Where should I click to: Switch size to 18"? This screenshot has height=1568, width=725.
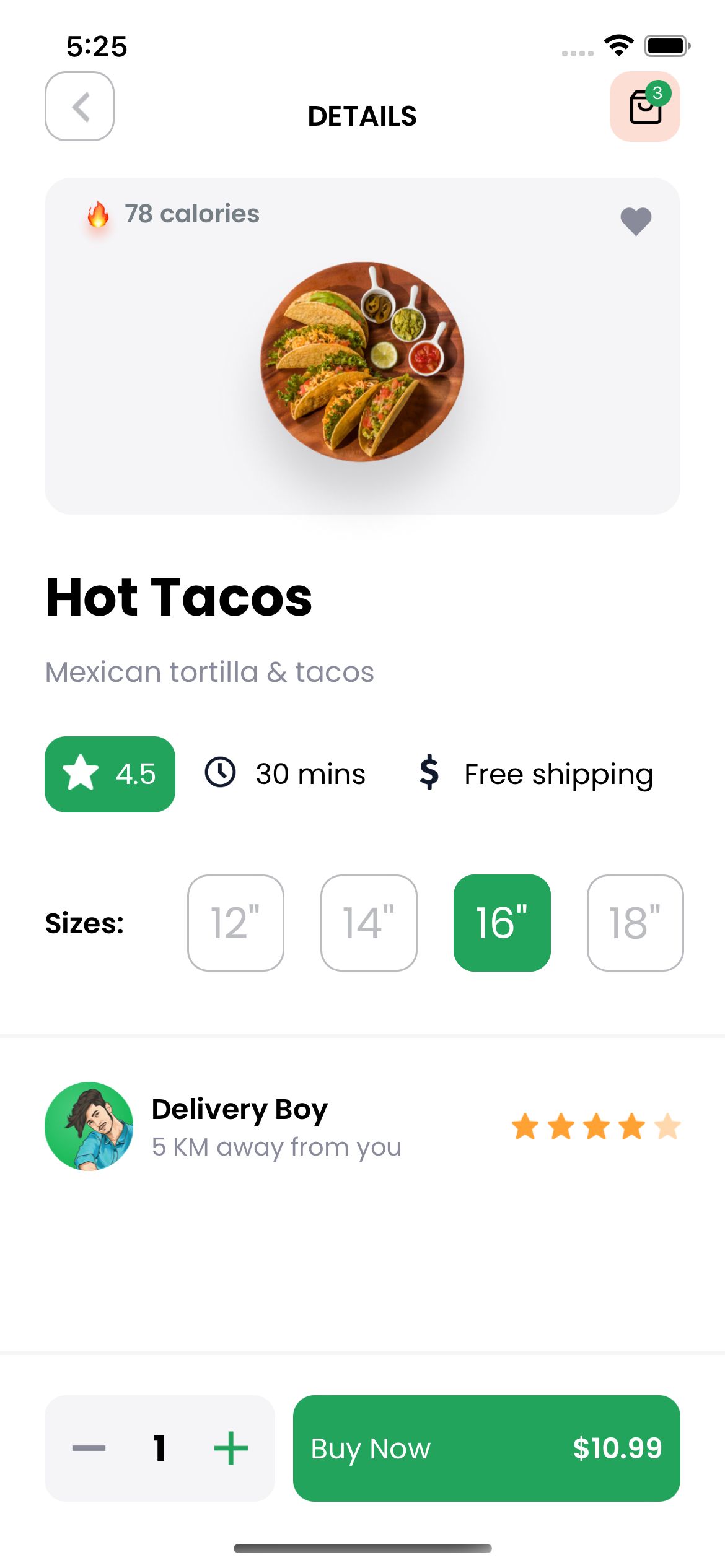coord(635,923)
